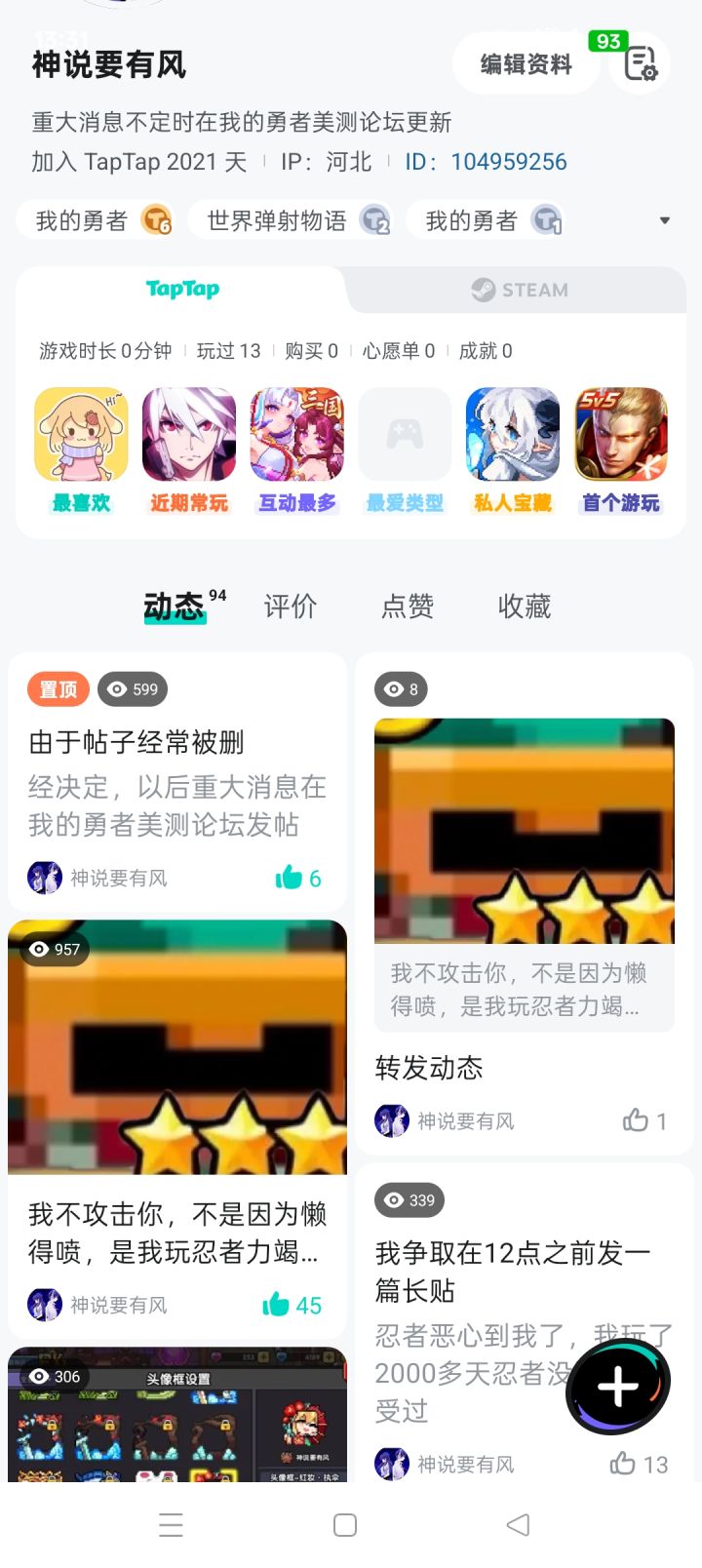Expand the badge list dropdown arrow
This screenshot has height=1568, width=702.
coord(663,220)
